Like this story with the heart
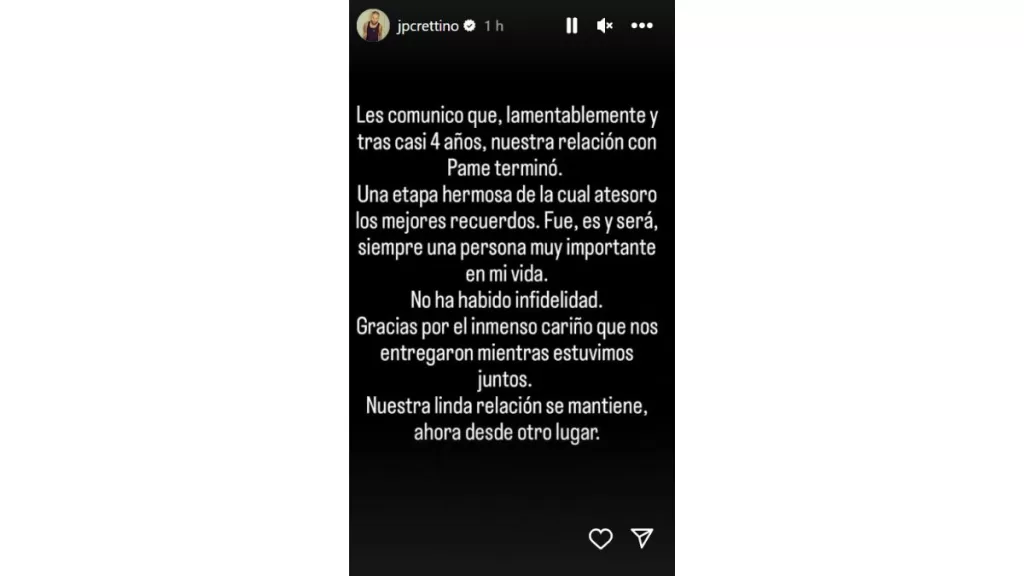The image size is (1024, 576). coord(600,539)
